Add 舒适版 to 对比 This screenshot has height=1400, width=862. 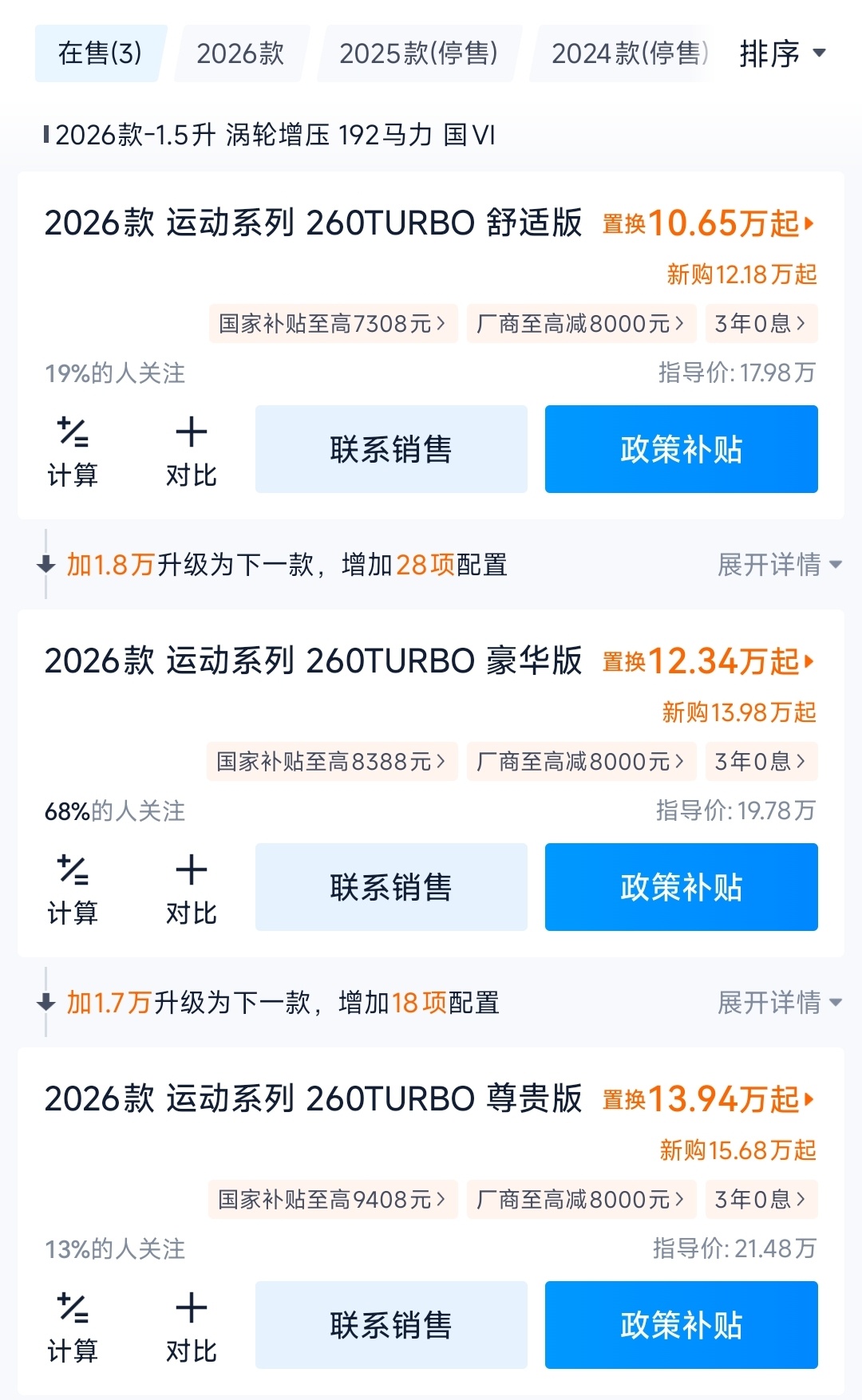click(192, 452)
